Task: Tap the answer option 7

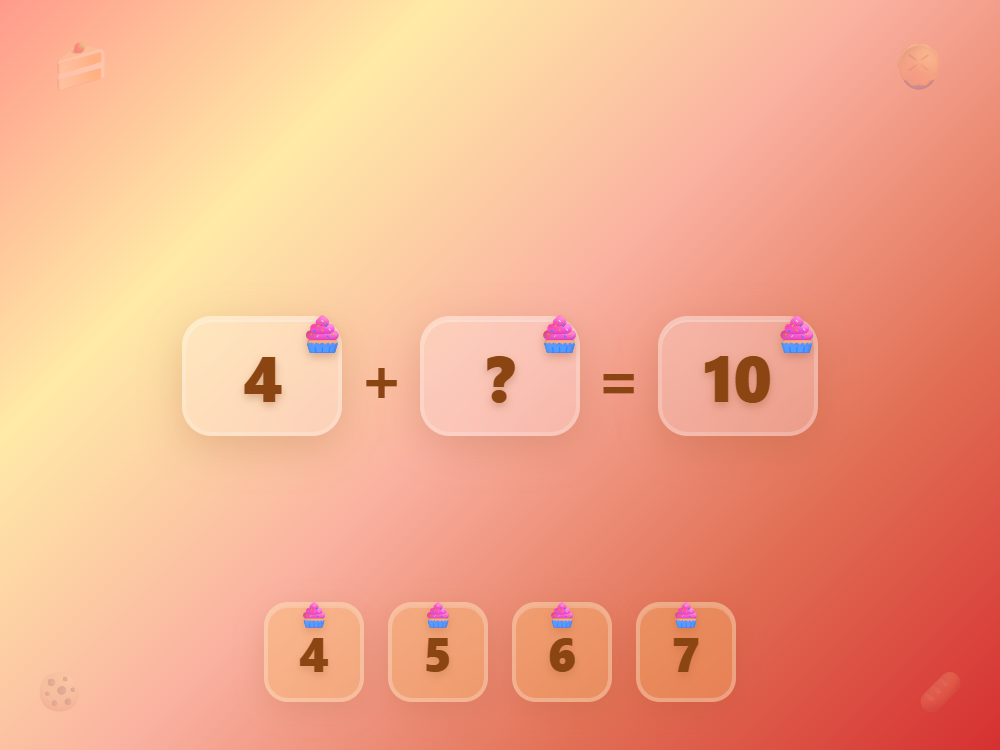Action: [686, 652]
